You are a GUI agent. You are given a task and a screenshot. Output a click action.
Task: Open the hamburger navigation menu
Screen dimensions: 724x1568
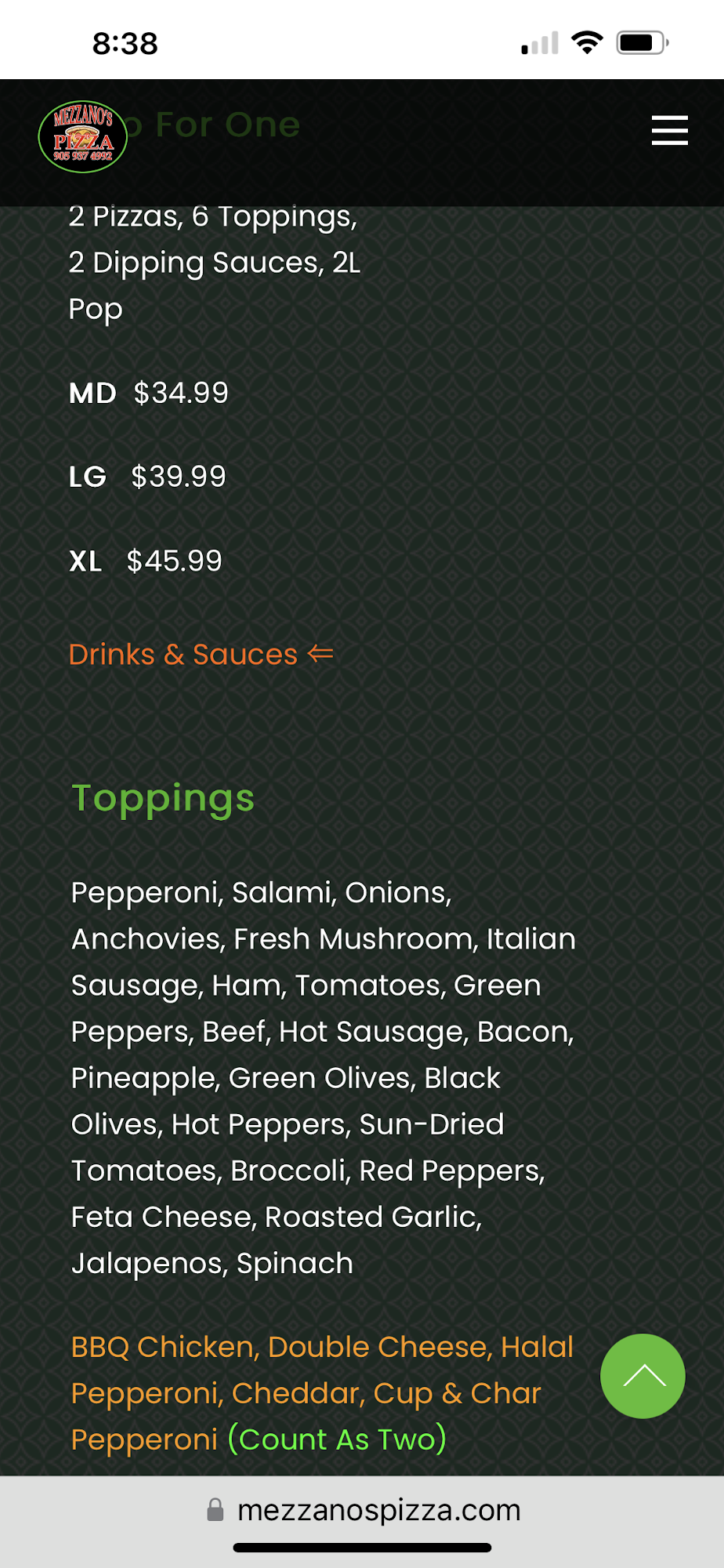[x=669, y=130]
